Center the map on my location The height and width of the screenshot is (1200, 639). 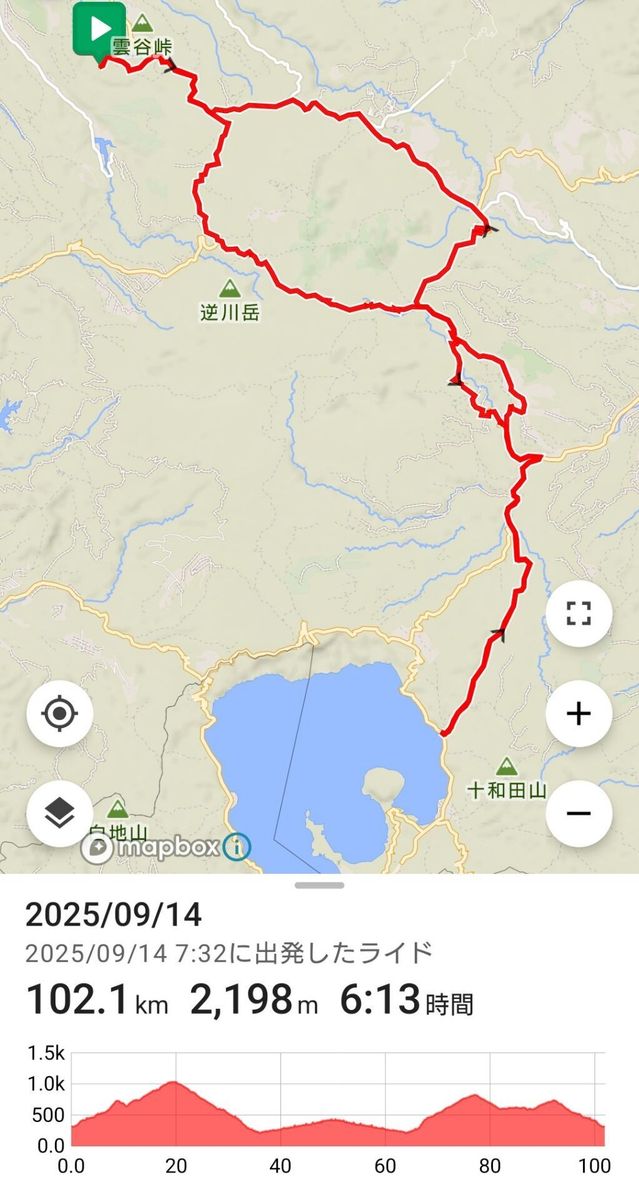[60, 713]
